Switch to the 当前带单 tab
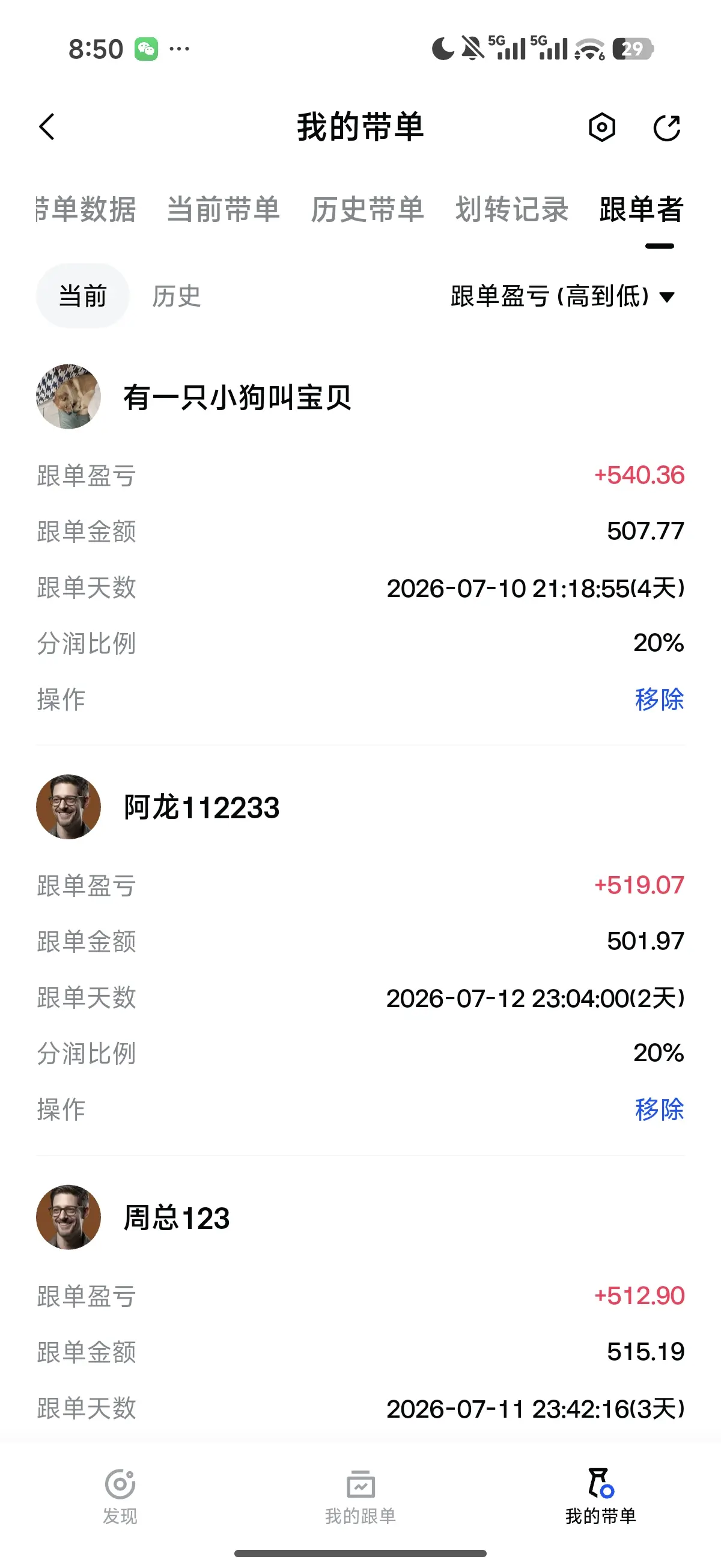Viewport: 721px width, 1568px height. pos(224,209)
